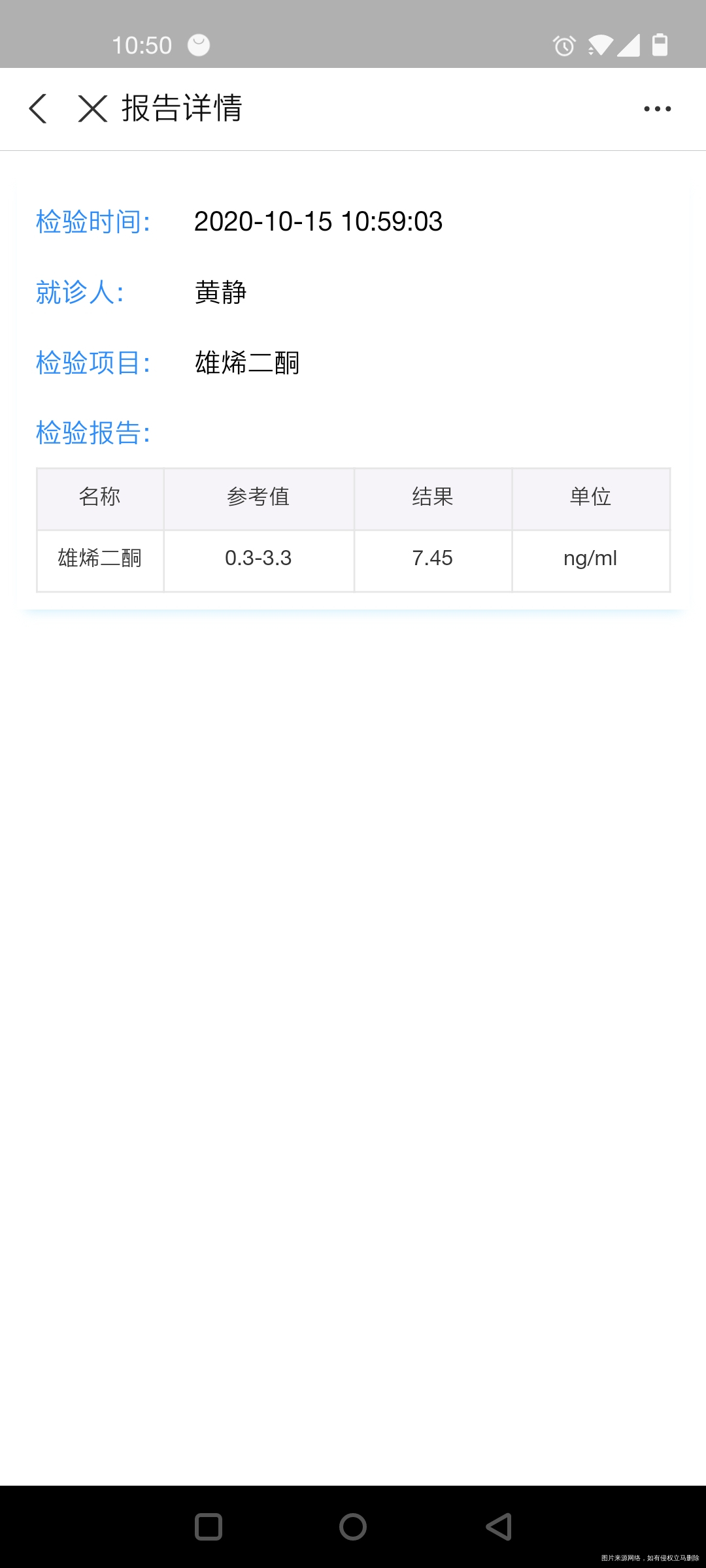
Task: Tap the back chevron to return
Action: pyautogui.click(x=38, y=108)
